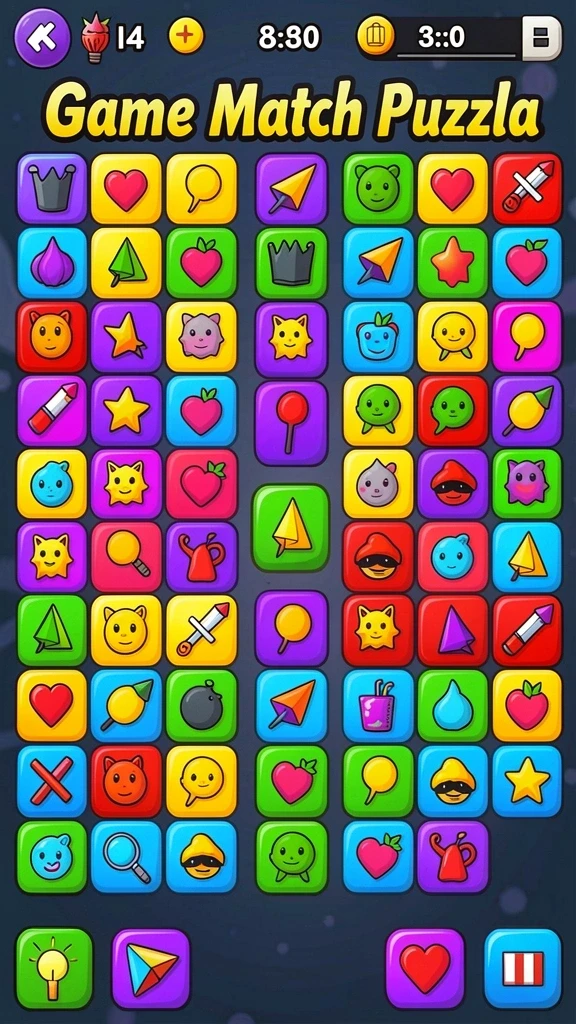
Task: Tap the red heart booster button
Action: (425, 968)
